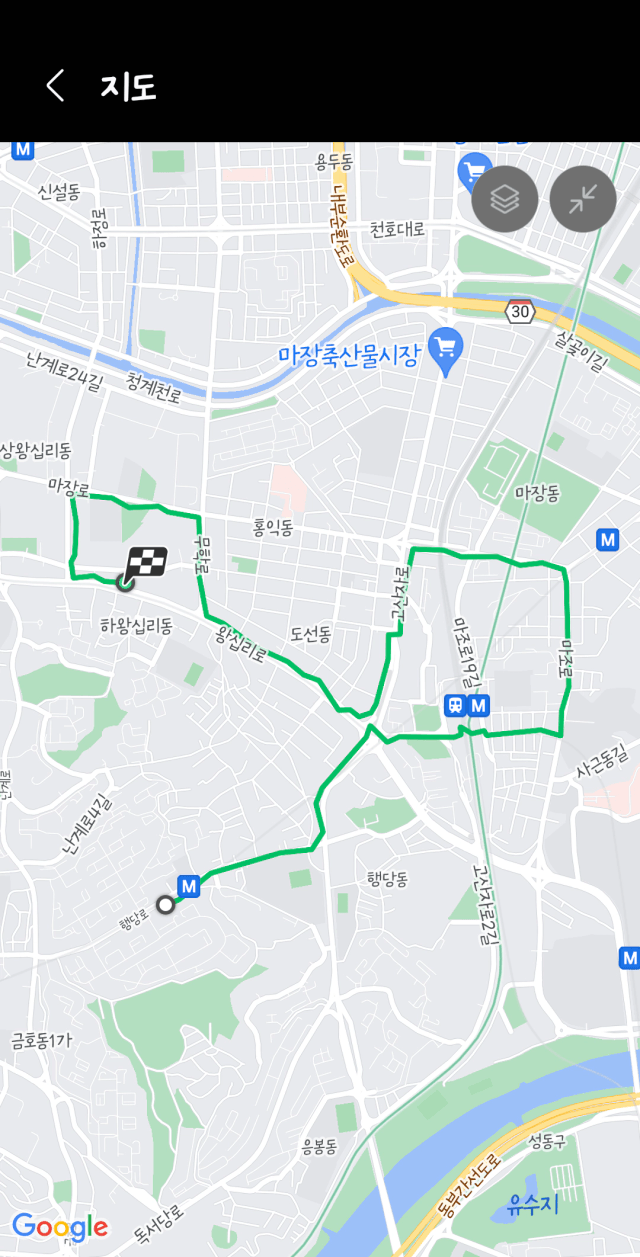Screen dimensions: 640x1257
Task: Select the checkered finish flag marker
Action: coord(145,564)
